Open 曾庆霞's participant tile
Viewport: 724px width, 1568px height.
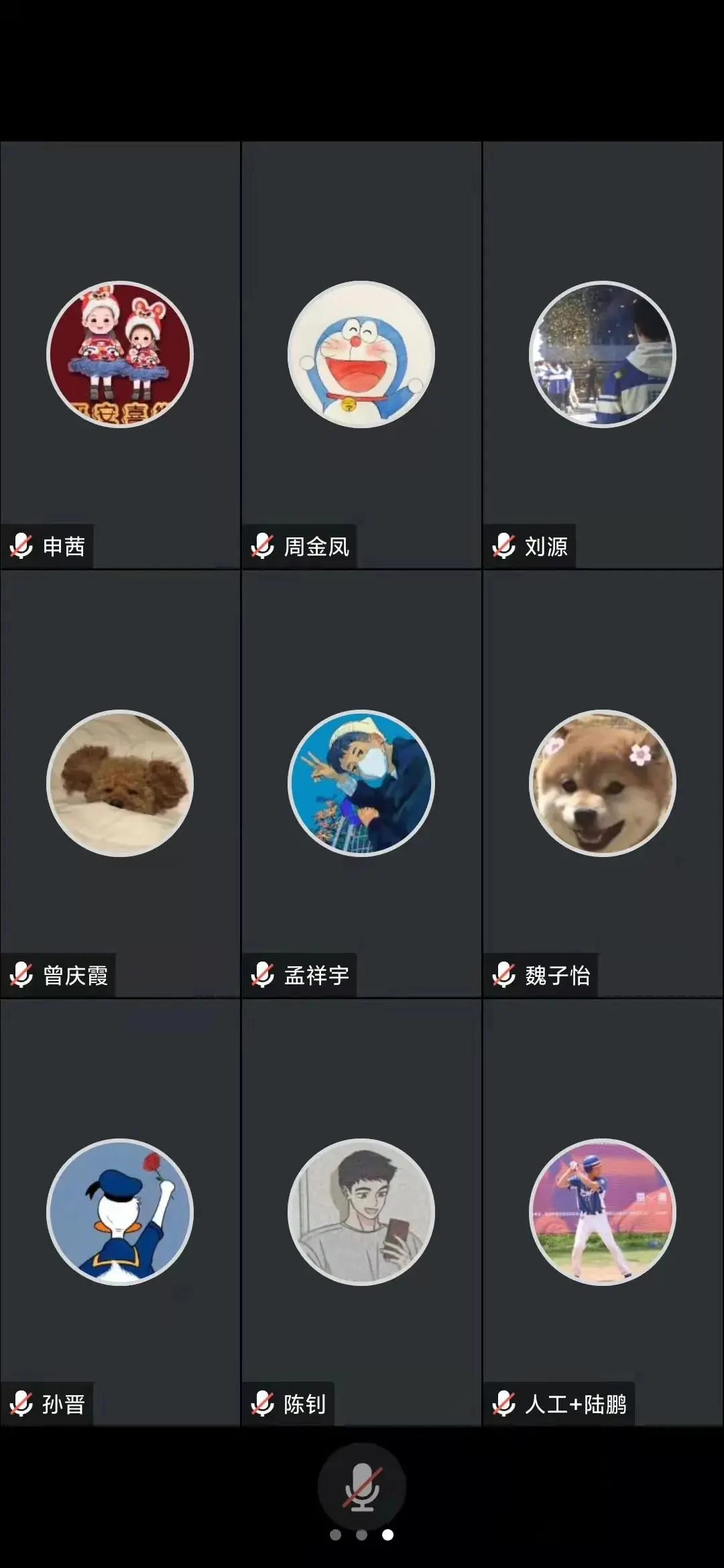[120, 783]
